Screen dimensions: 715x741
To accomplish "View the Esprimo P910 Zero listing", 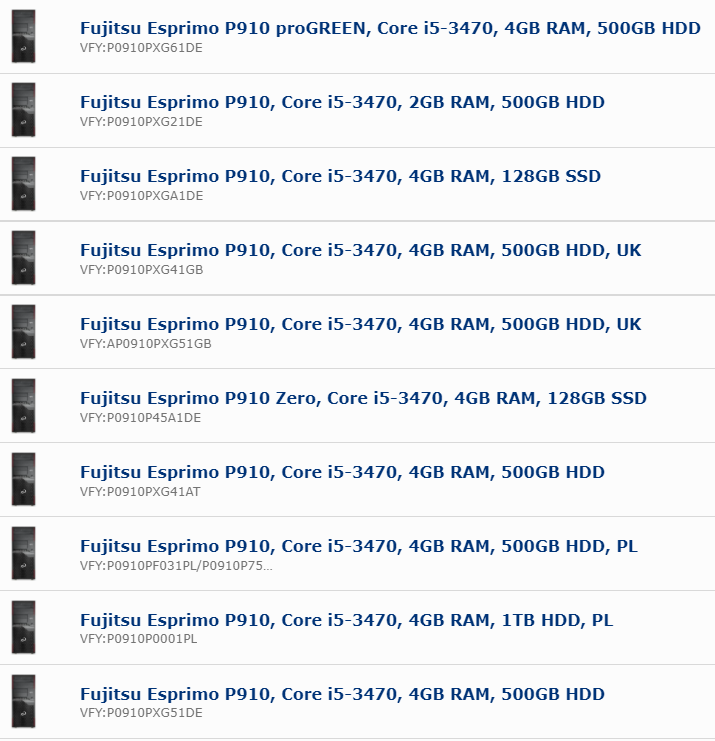I will [x=363, y=399].
